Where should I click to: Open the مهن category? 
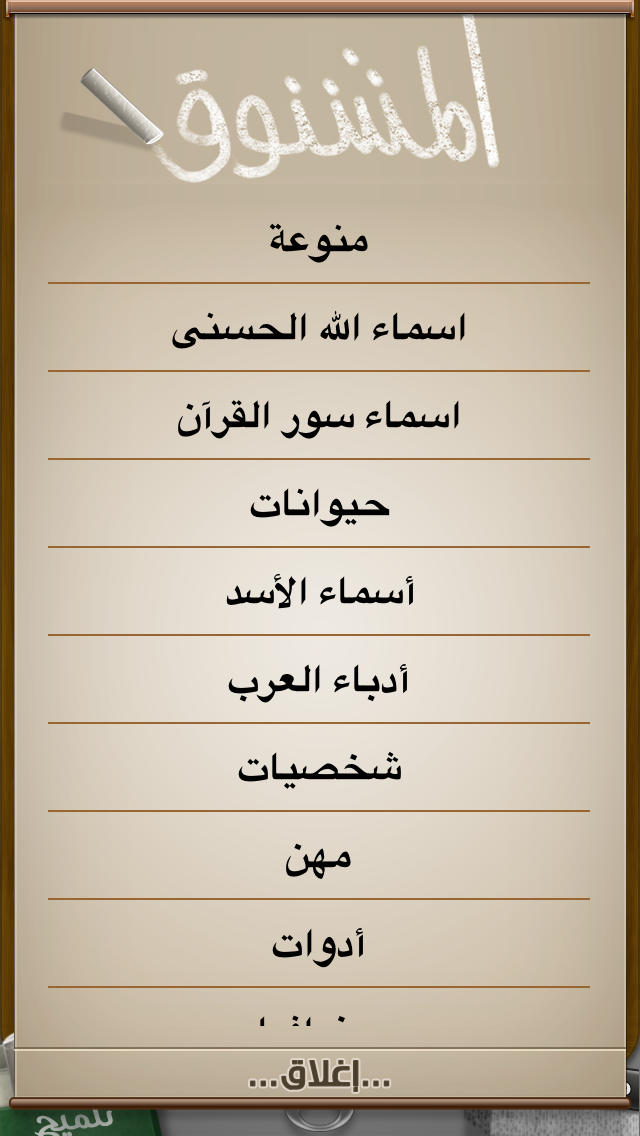coord(319,856)
